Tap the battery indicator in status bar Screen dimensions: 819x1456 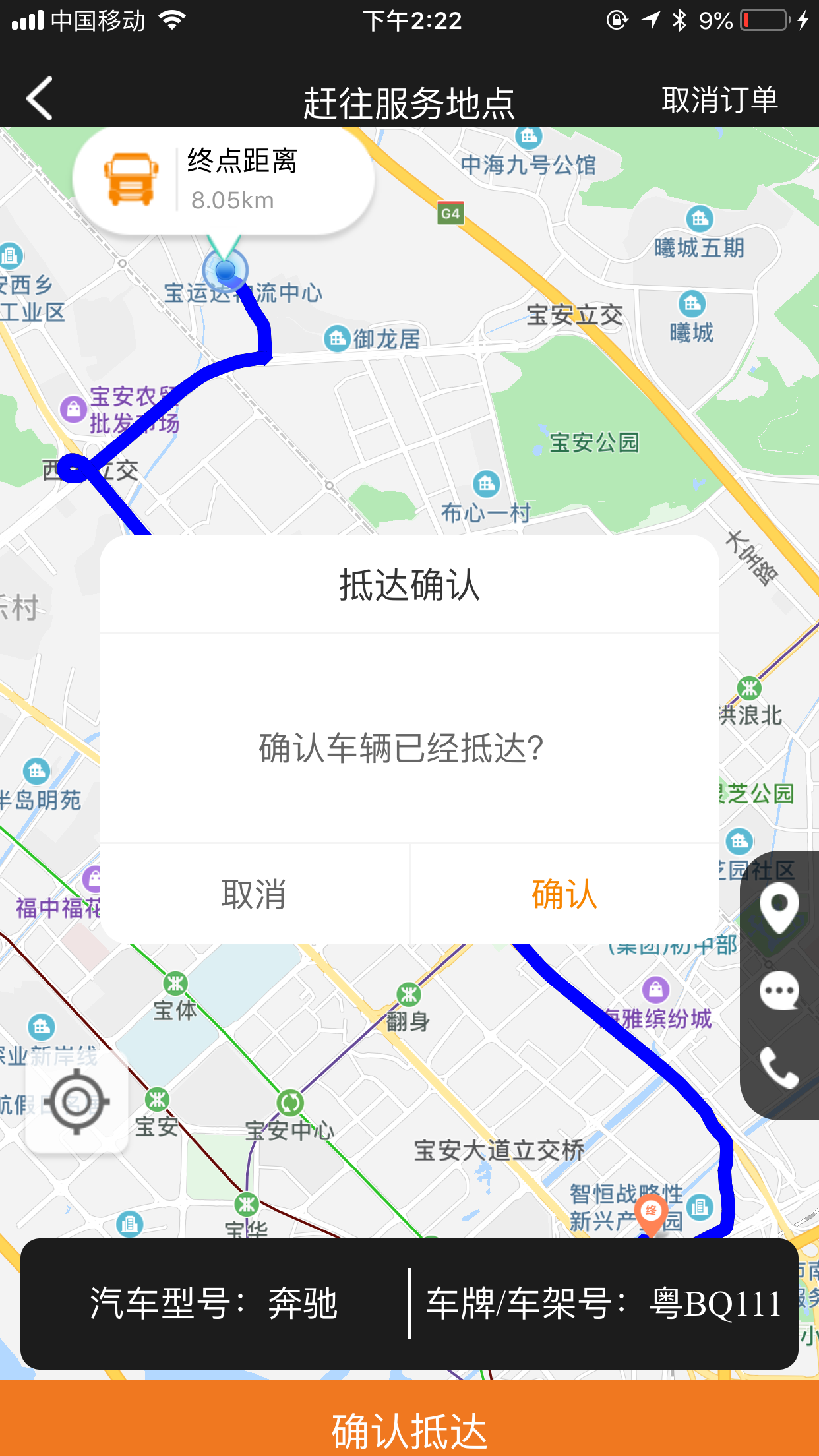pos(764,20)
